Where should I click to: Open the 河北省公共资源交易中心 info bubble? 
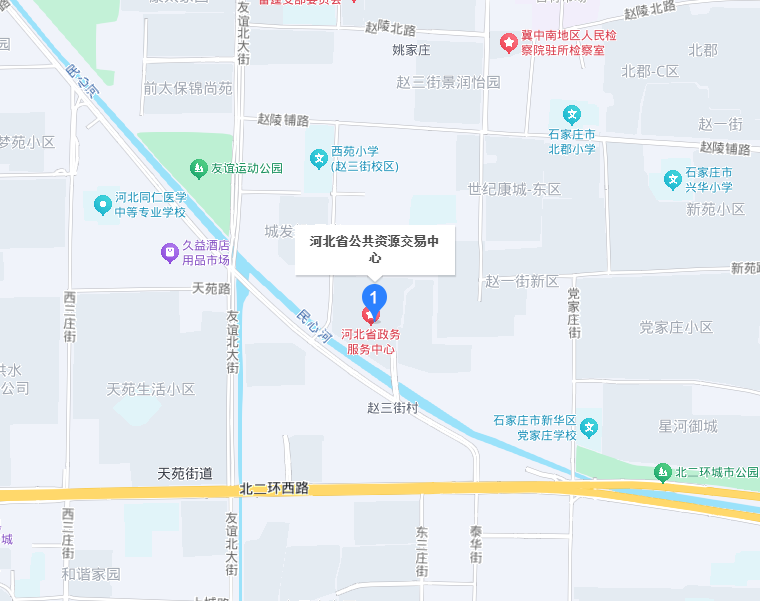tap(375, 249)
